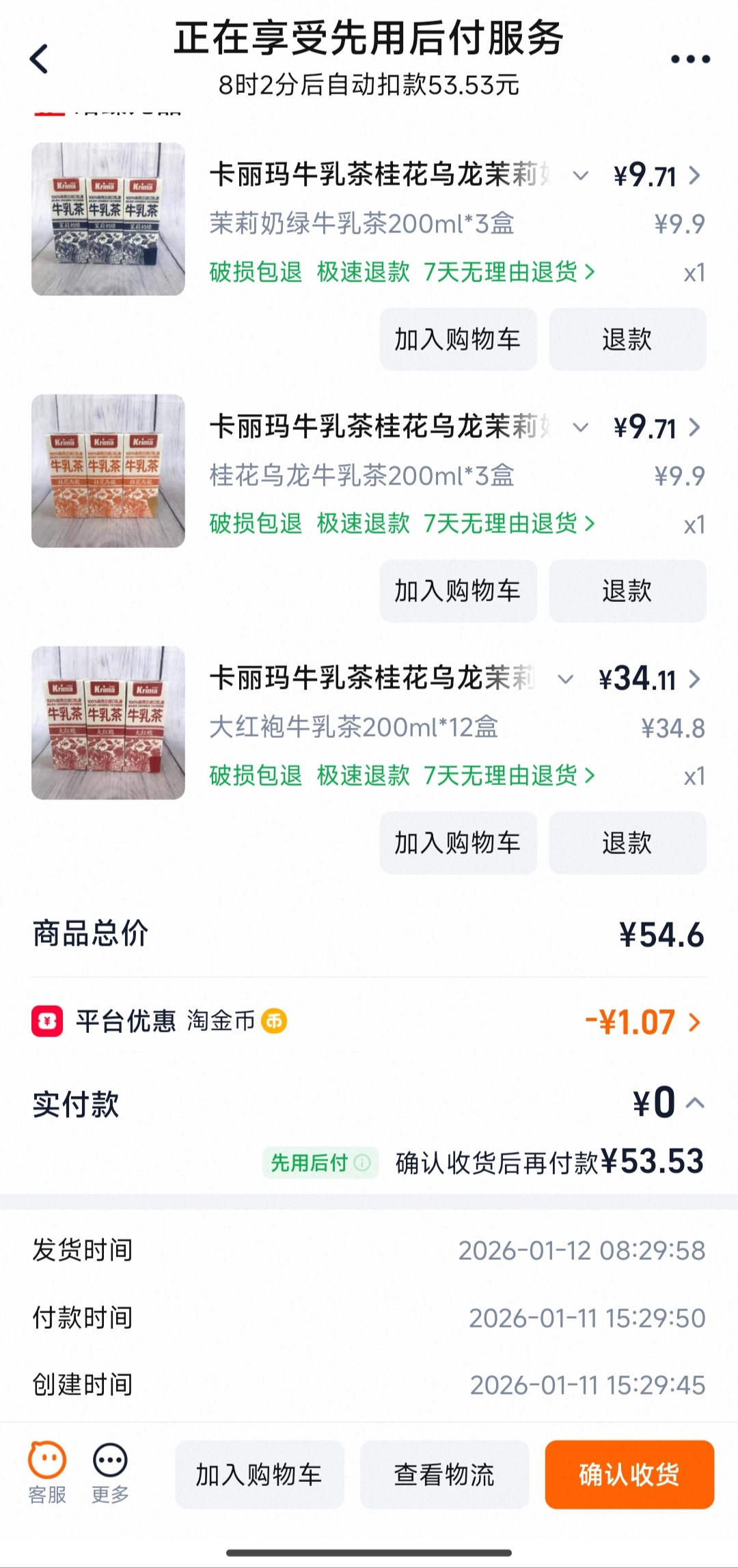
Task: Add 大红袍牛乳茶 to the shopping cart
Action: (x=458, y=843)
